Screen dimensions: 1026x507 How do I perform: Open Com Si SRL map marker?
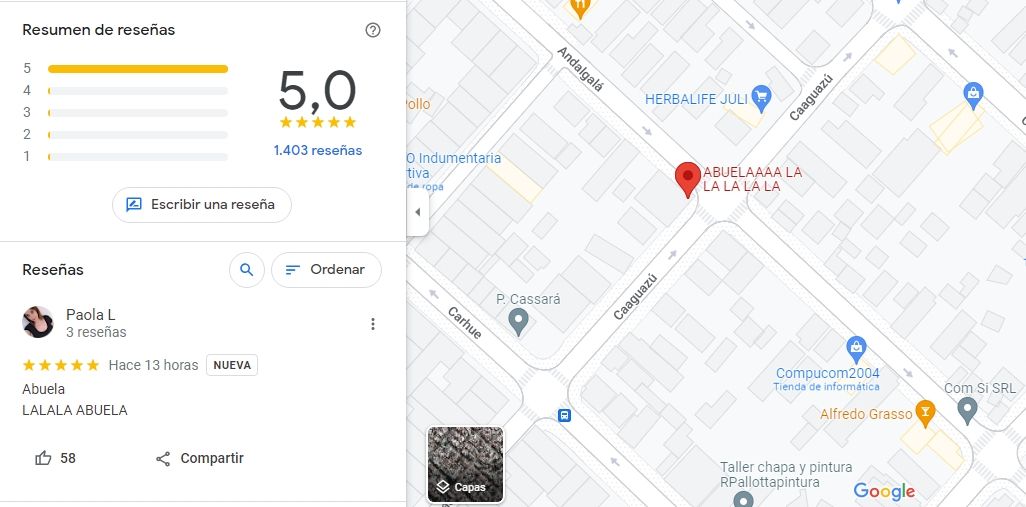coord(966,408)
